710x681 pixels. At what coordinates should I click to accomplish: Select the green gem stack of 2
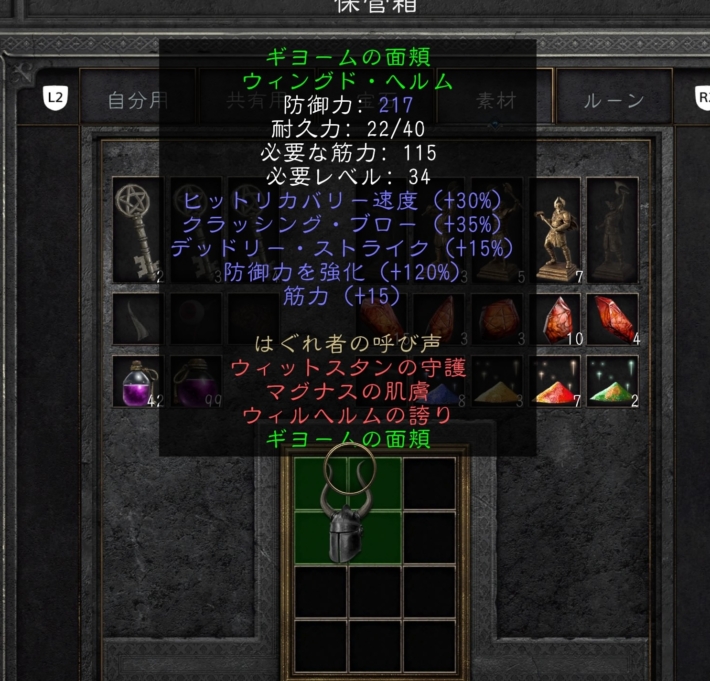tap(612, 381)
